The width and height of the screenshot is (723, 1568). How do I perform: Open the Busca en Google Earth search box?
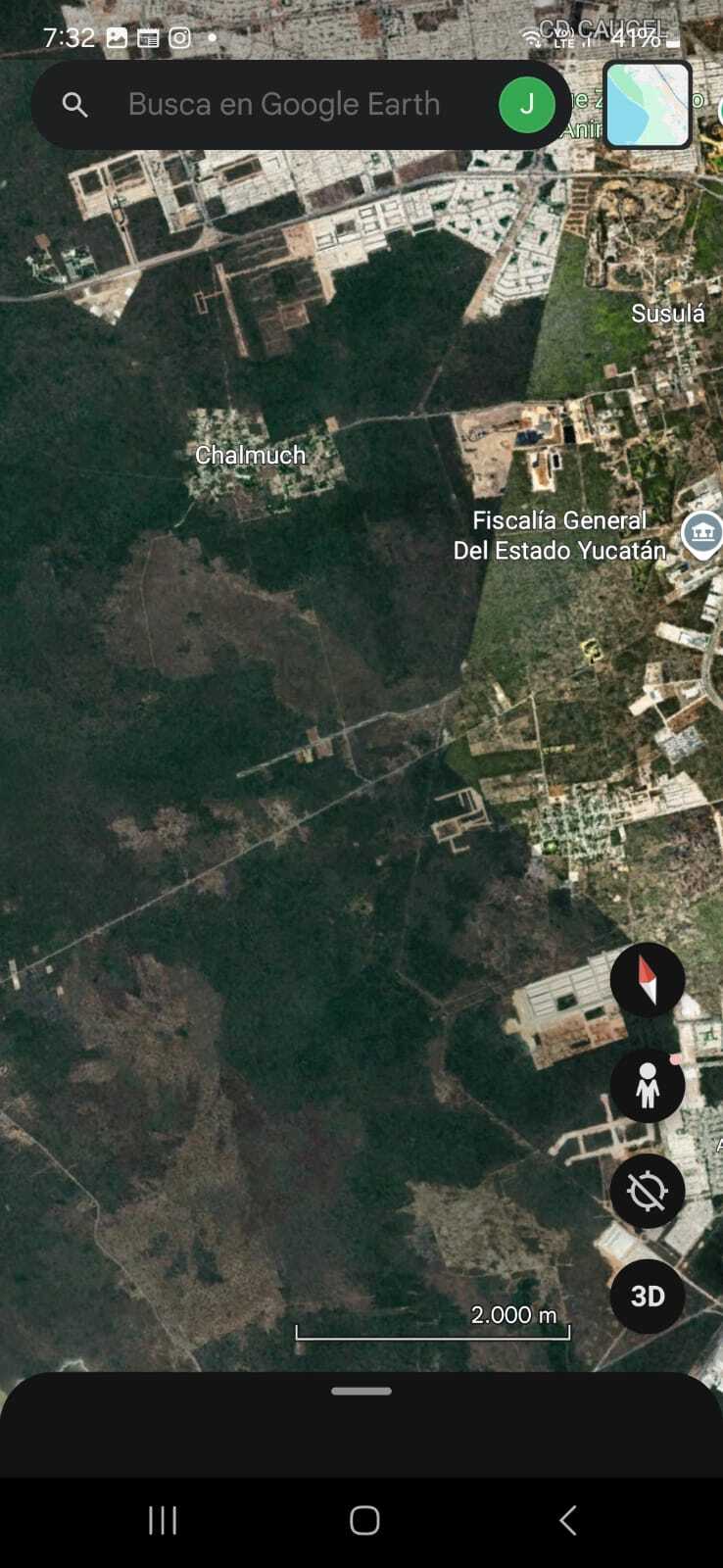(283, 105)
